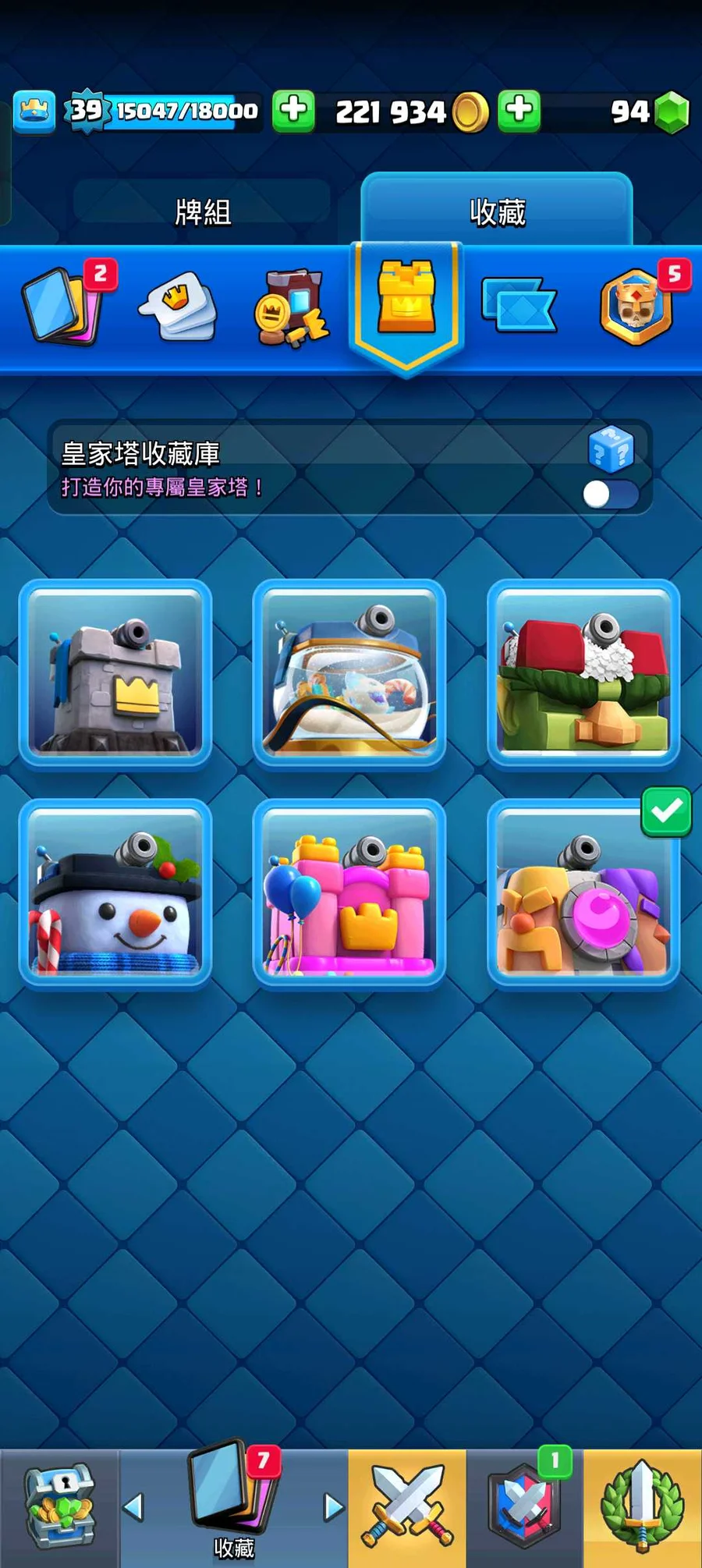Open the clan shield tab with badge 1
This screenshot has width=702, height=1568.
525,1506
